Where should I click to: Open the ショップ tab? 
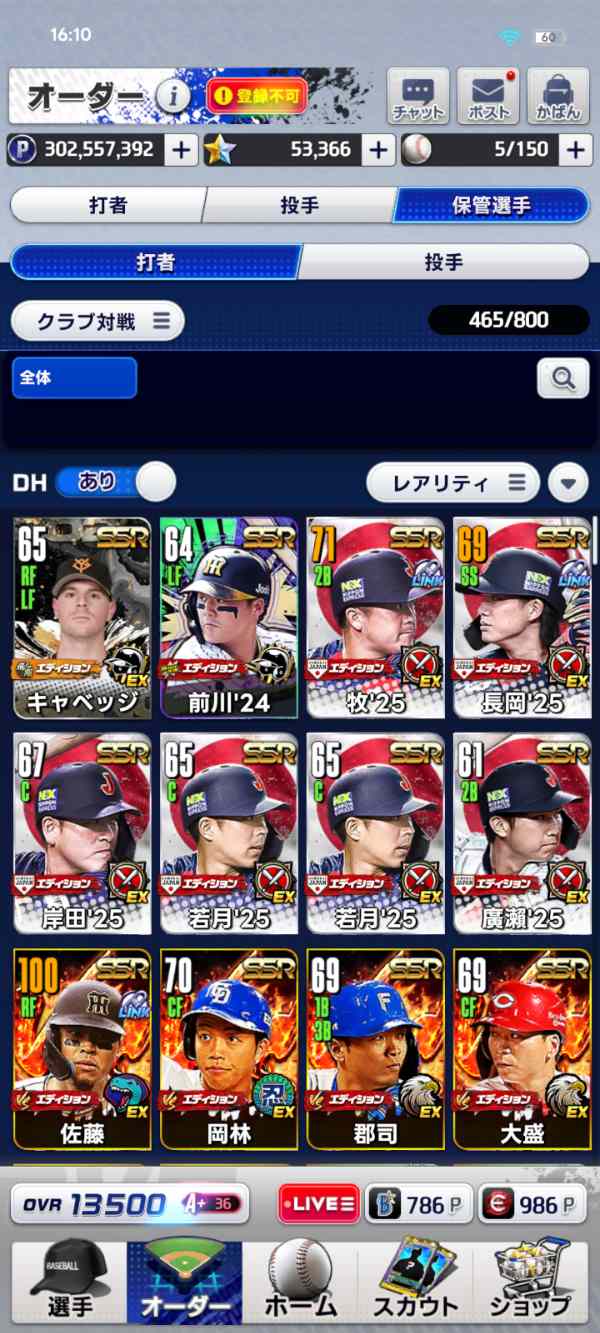(x=529, y=1282)
